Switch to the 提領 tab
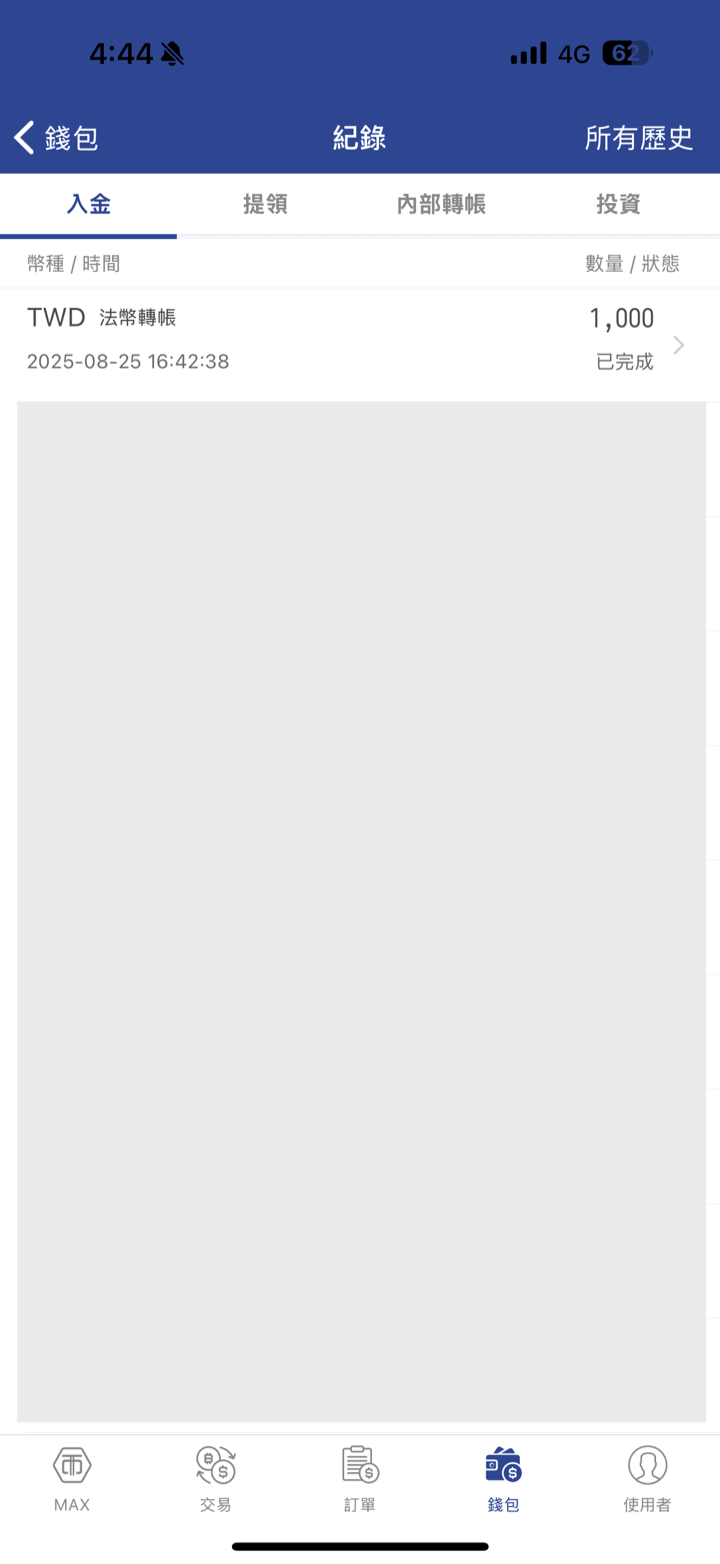The width and height of the screenshot is (720, 1564). [266, 205]
